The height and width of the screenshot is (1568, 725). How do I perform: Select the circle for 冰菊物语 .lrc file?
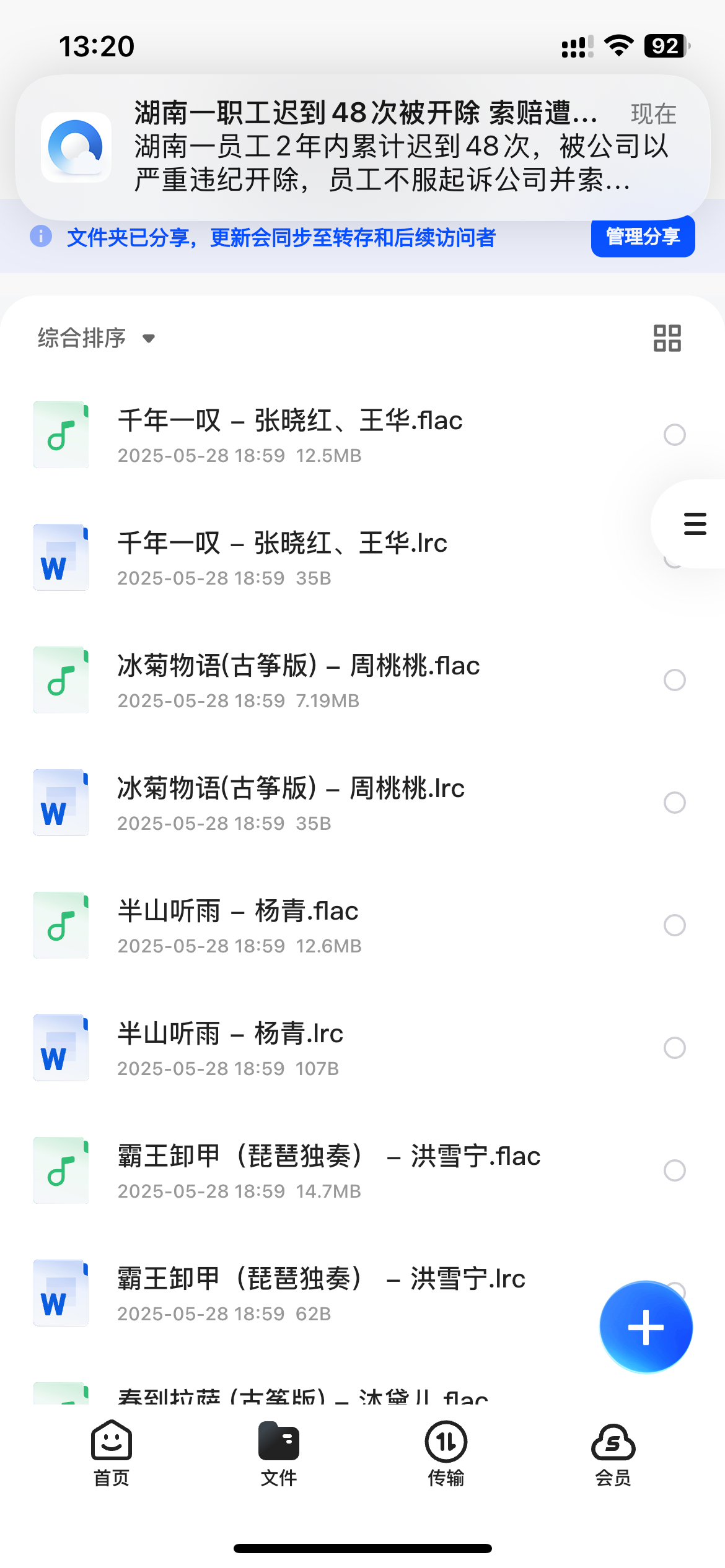(674, 803)
